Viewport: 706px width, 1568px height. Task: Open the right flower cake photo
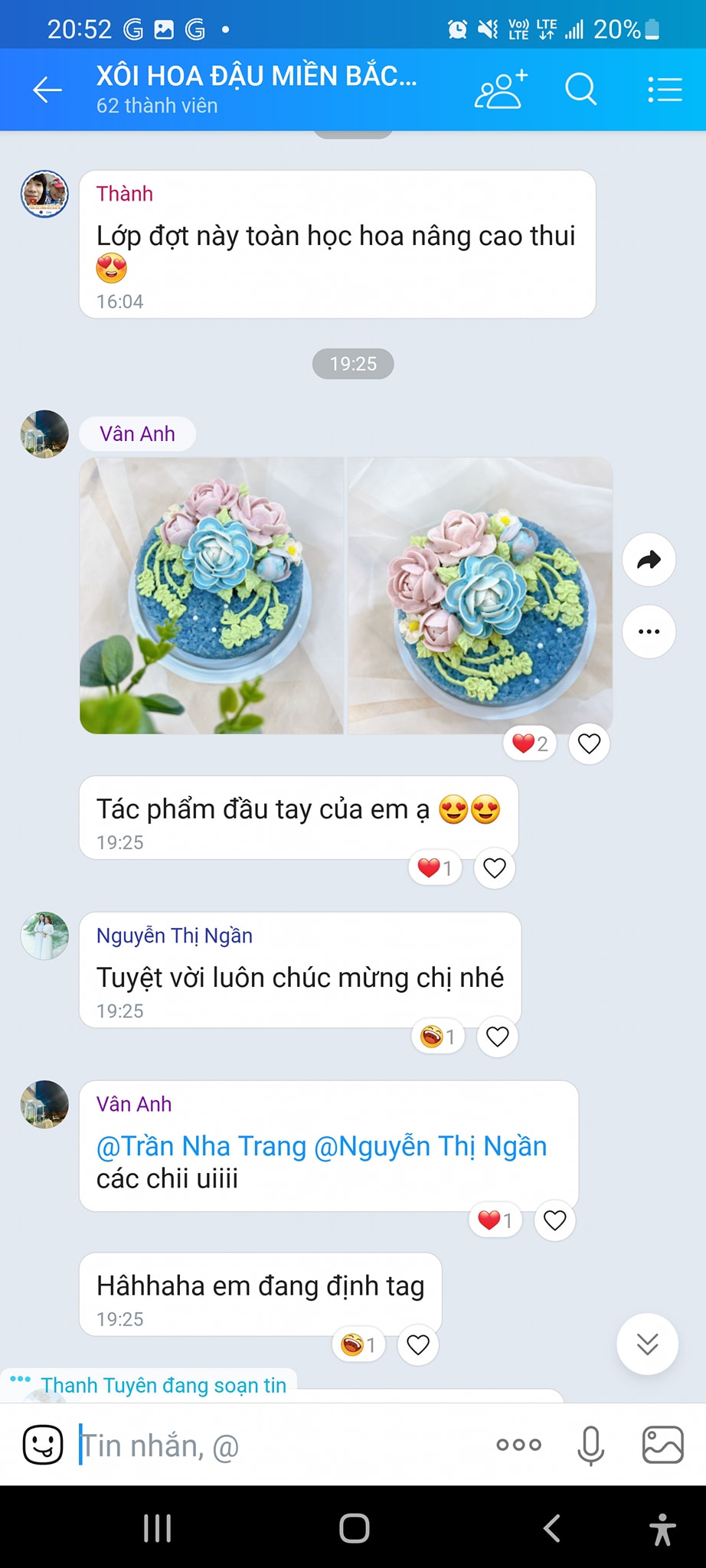480,596
